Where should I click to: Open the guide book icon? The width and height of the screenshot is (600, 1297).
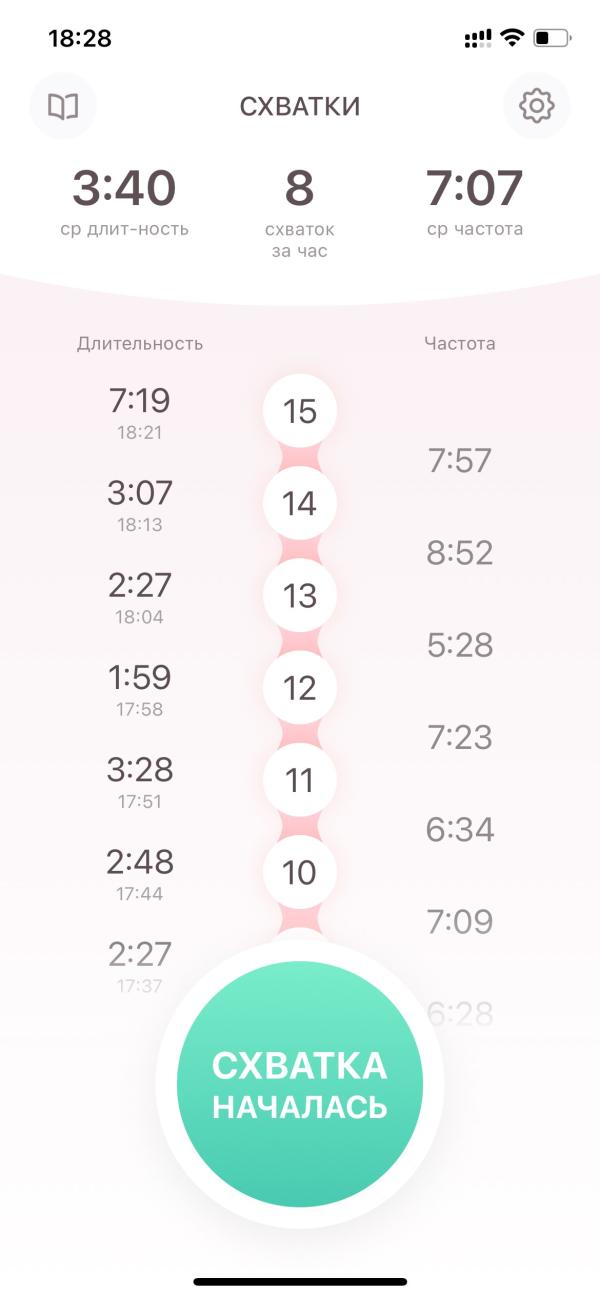[63, 106]
